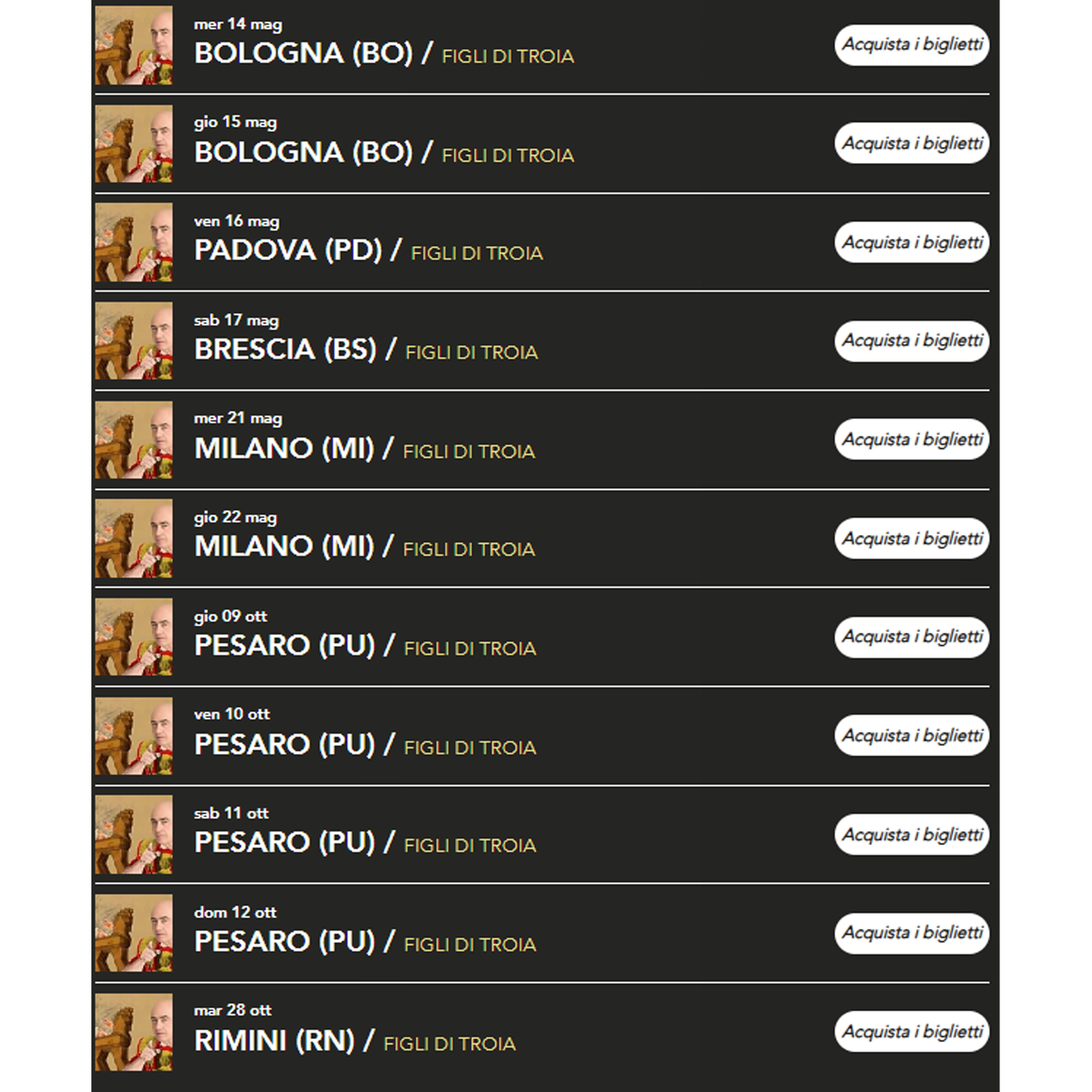The height and width of the screenshot is (1092, 1092).
Task: Buy tickets for Milano on mer 21 mag
Action: (x=911, y=439)
